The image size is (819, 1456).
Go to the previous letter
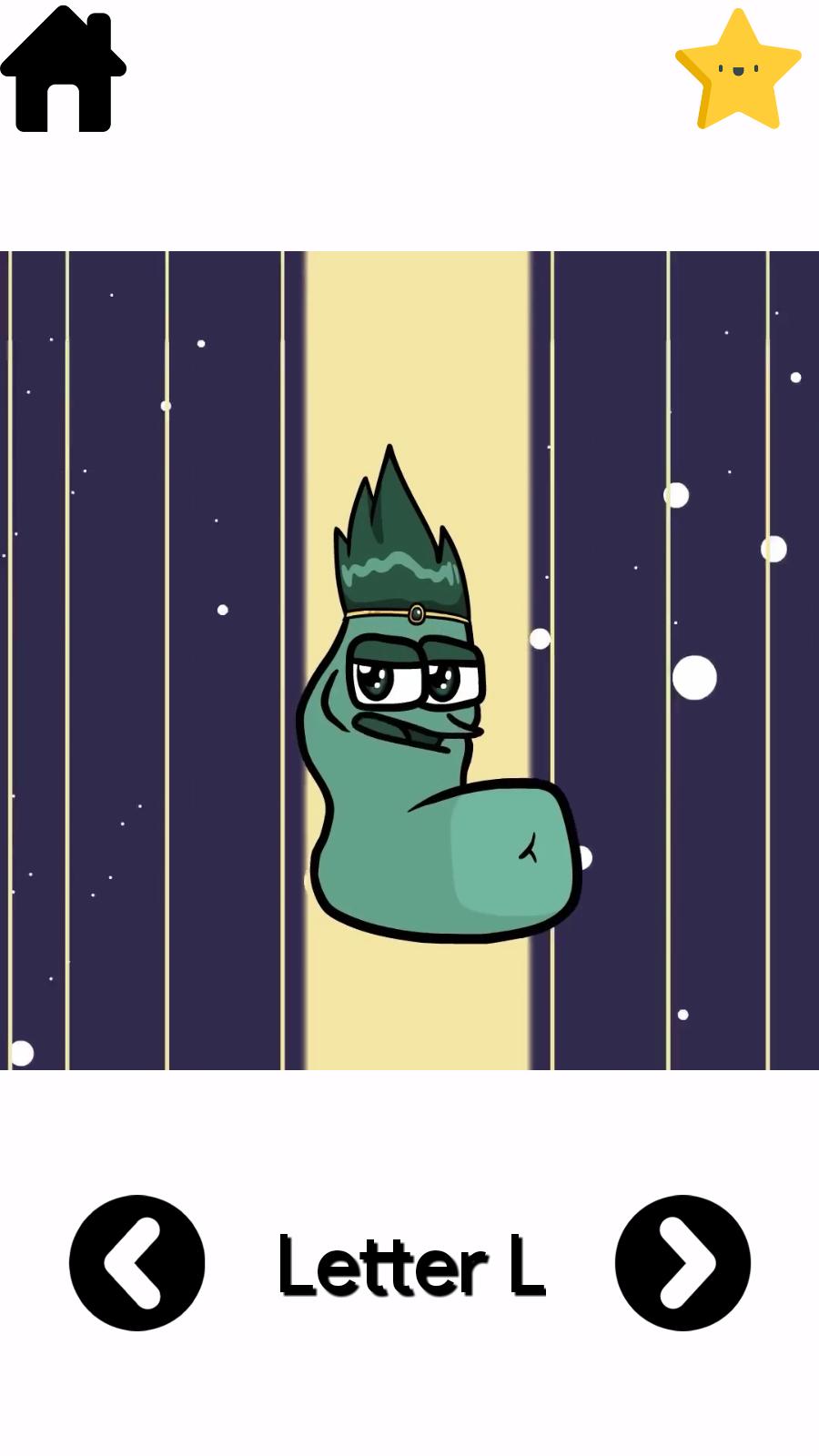[136, 1262]
